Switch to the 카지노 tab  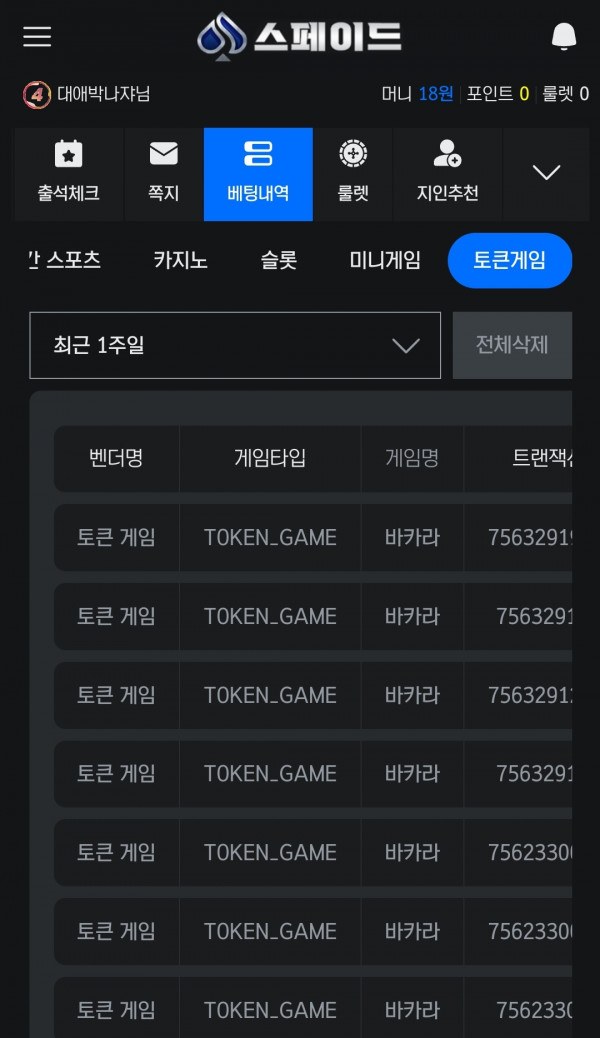[180, 260]
